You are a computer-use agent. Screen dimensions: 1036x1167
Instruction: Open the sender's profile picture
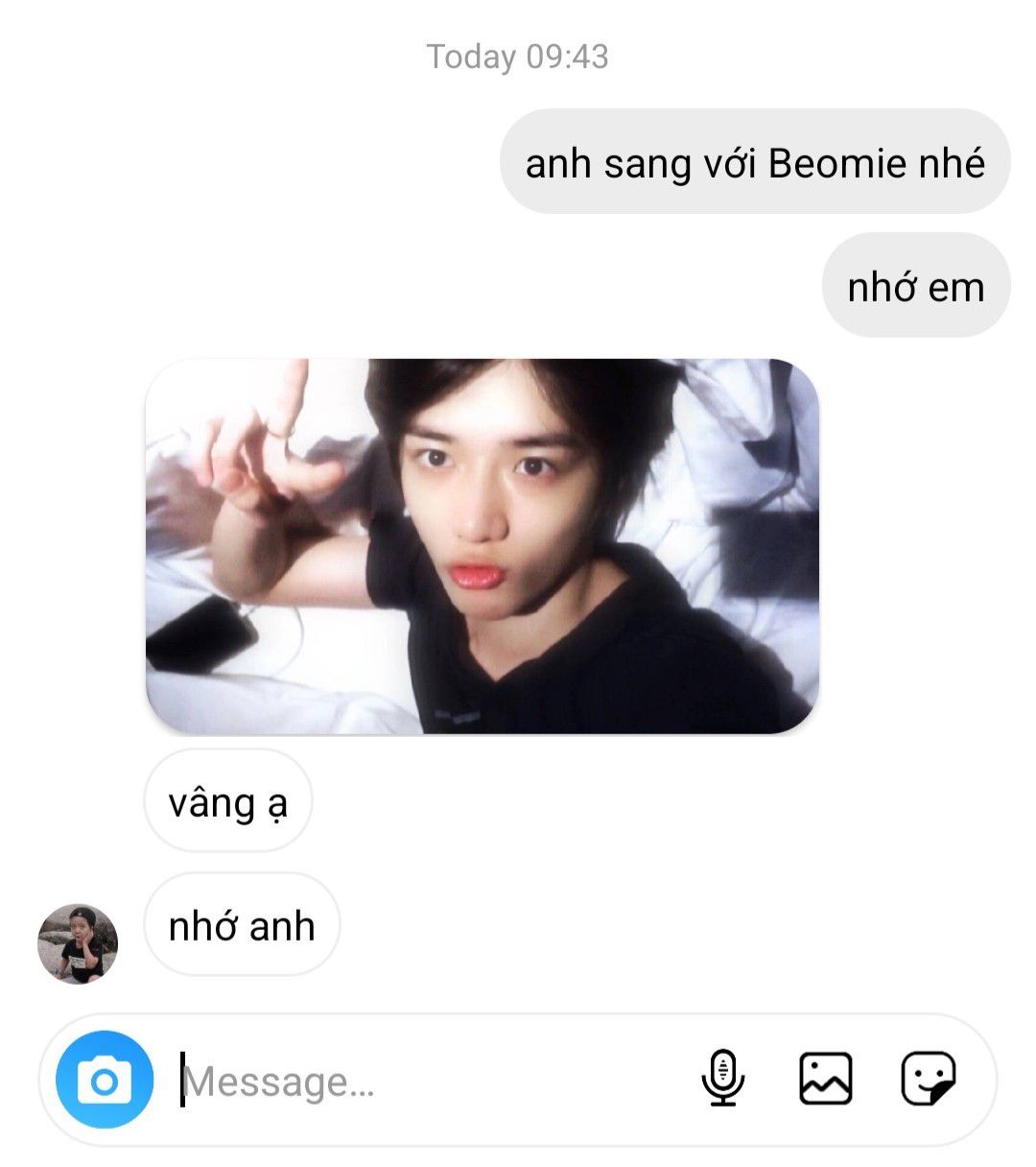coord(78,943)
